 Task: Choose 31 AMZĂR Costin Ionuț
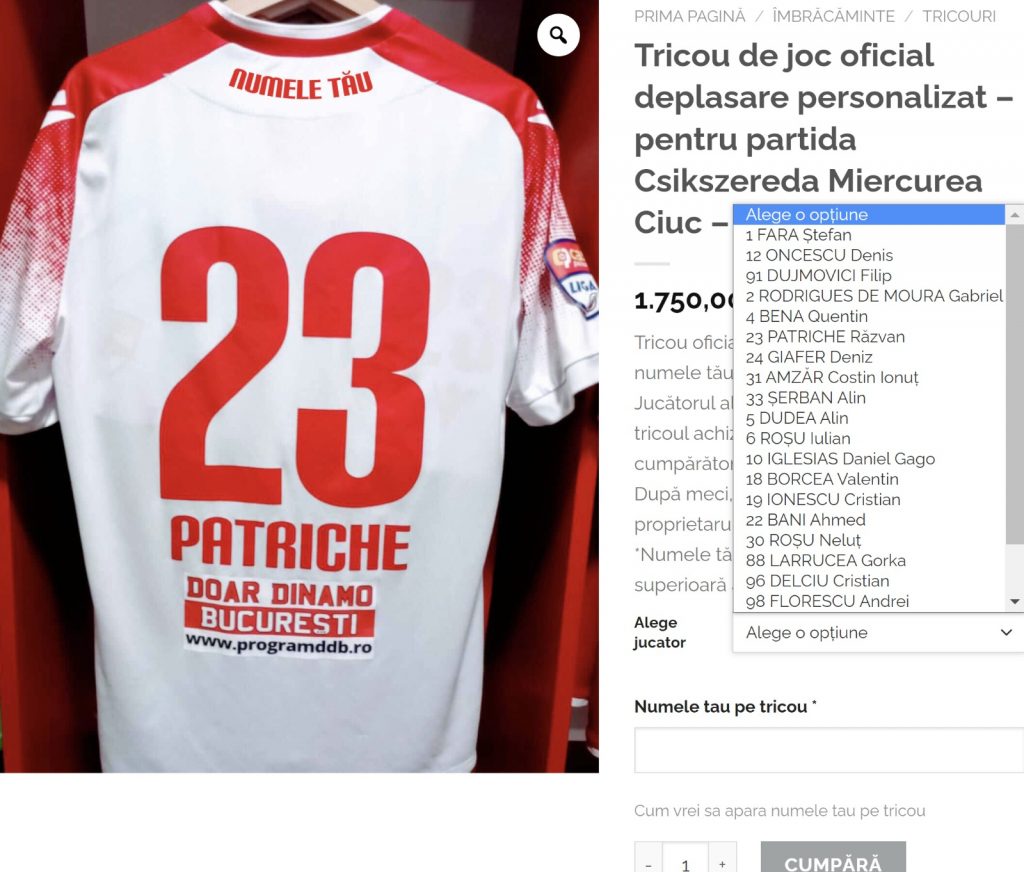coord(869,378)
